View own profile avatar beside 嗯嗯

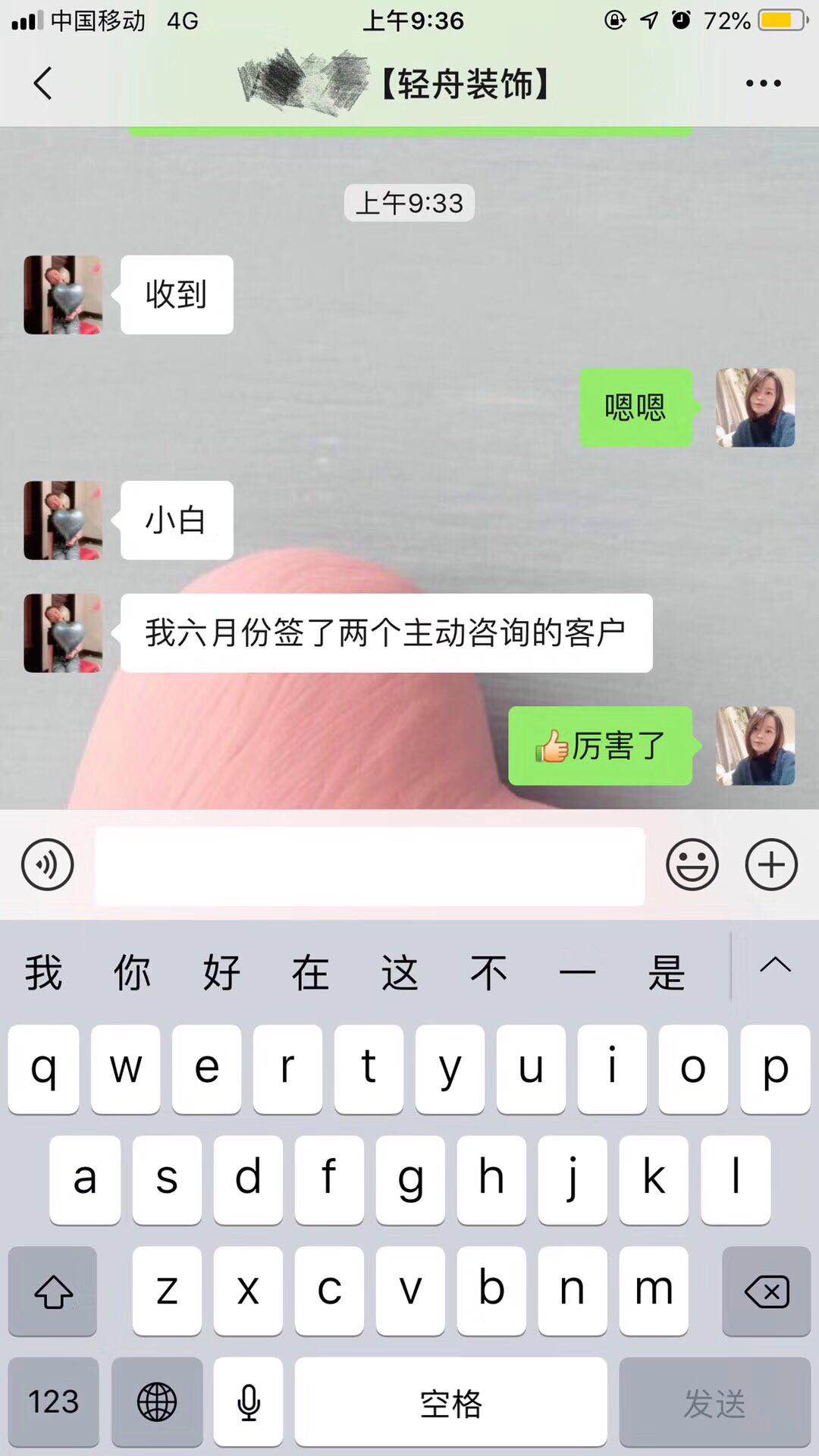755,408
